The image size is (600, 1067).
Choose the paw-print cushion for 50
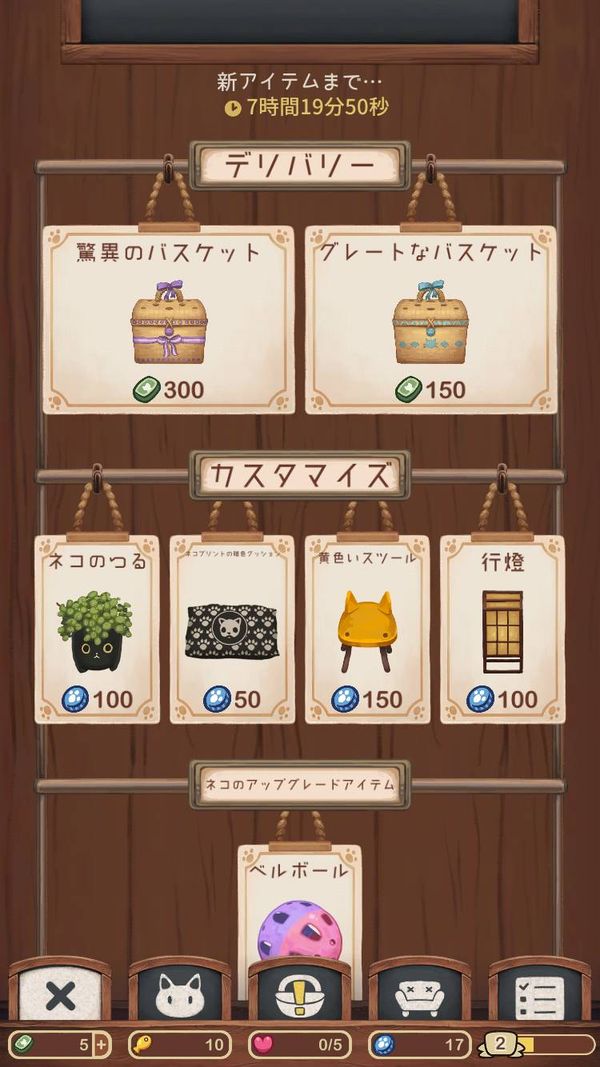(x=232, y=629)
